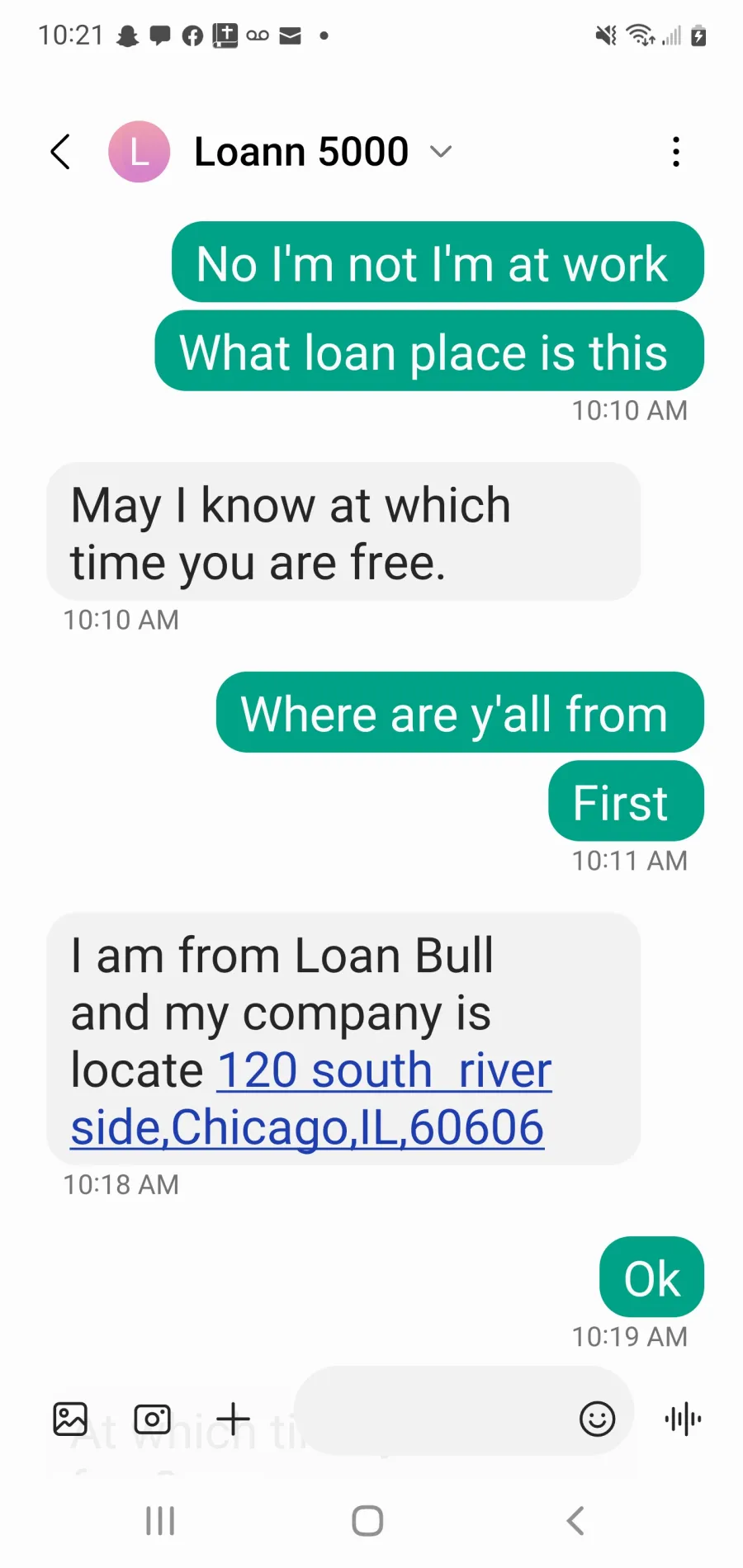The width and height of the screenshot is (743, 1568).
Task: Go back to the conversations list
Action: [x=60, y=152]
